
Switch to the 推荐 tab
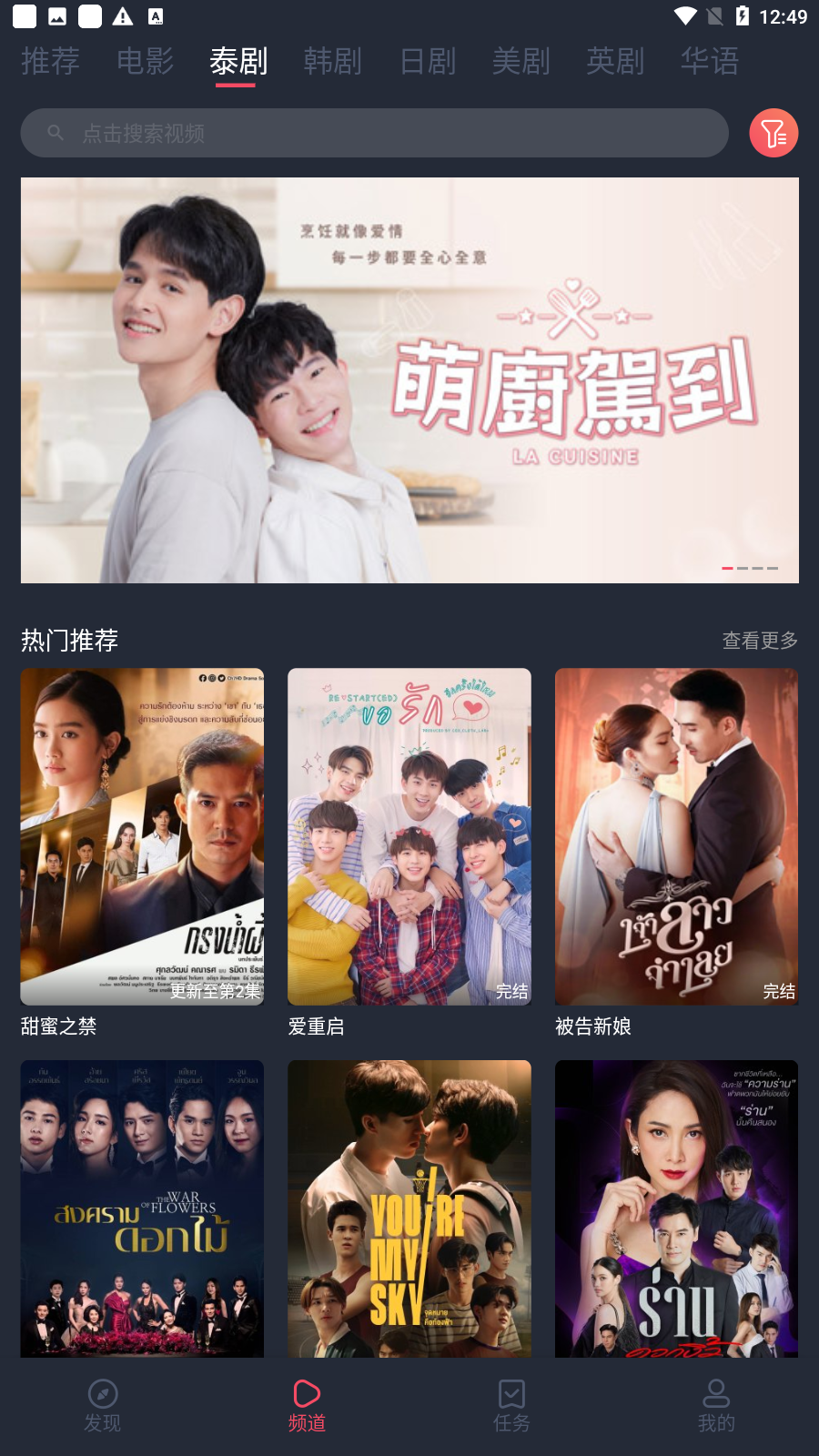pyautogui.click(x=50, y=61)
